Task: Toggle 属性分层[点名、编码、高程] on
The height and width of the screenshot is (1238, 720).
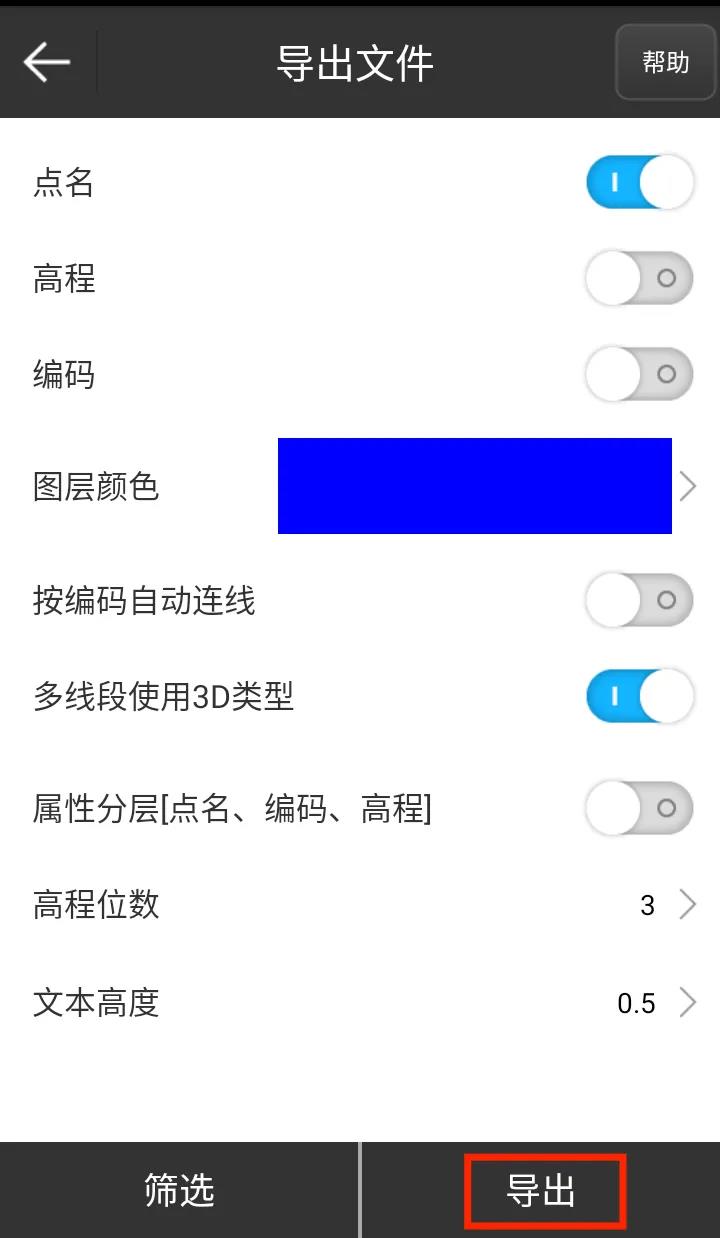Action: tap(639, 808)
